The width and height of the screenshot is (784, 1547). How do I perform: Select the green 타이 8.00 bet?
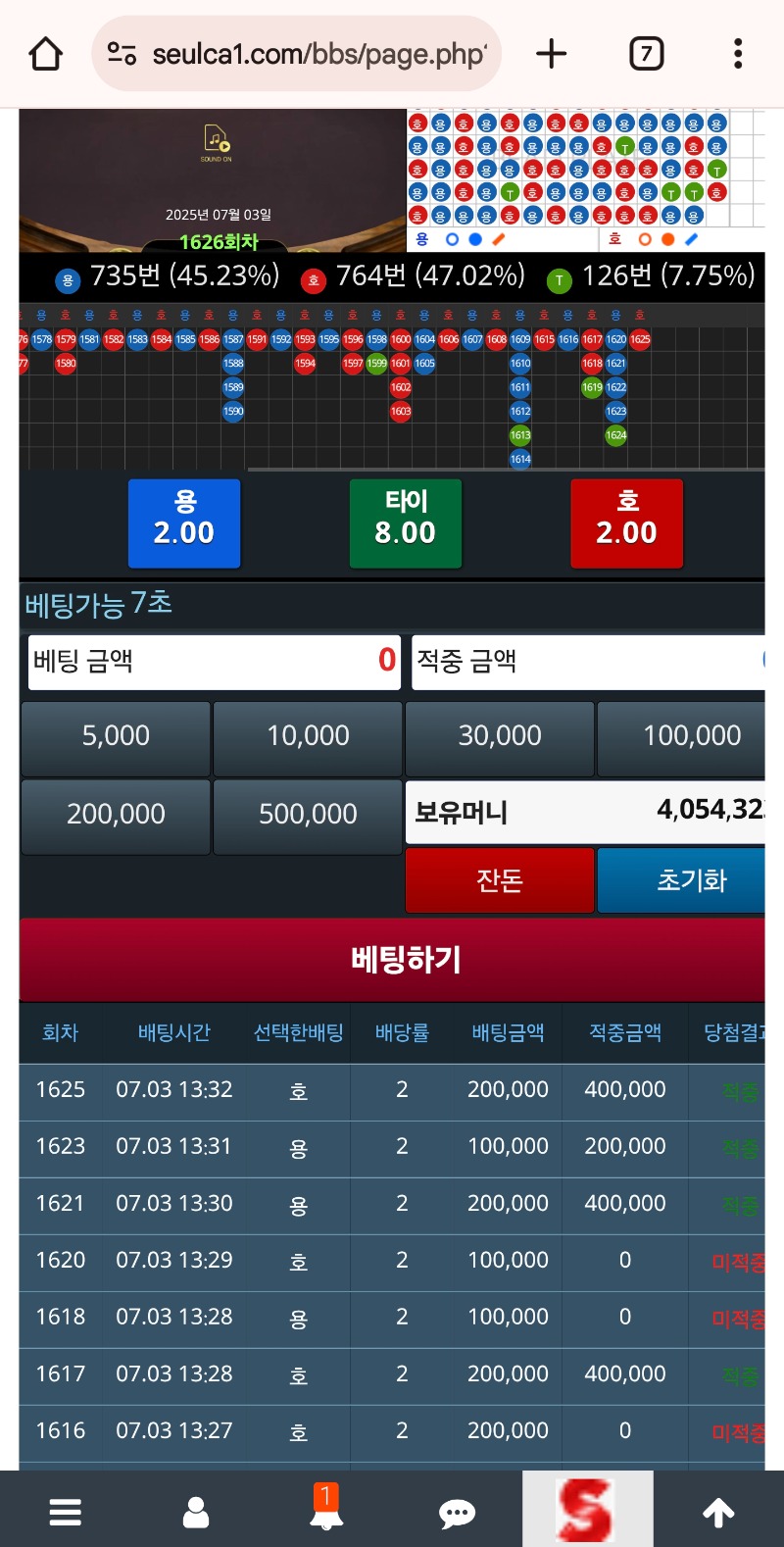405,523
